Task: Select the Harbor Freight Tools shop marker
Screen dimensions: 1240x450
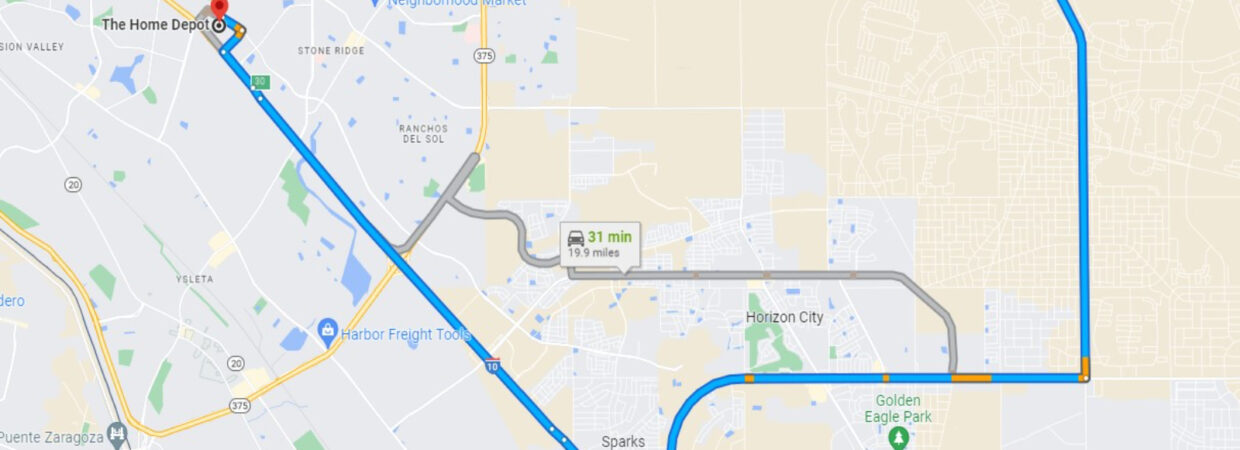Action: coord(327,329)
